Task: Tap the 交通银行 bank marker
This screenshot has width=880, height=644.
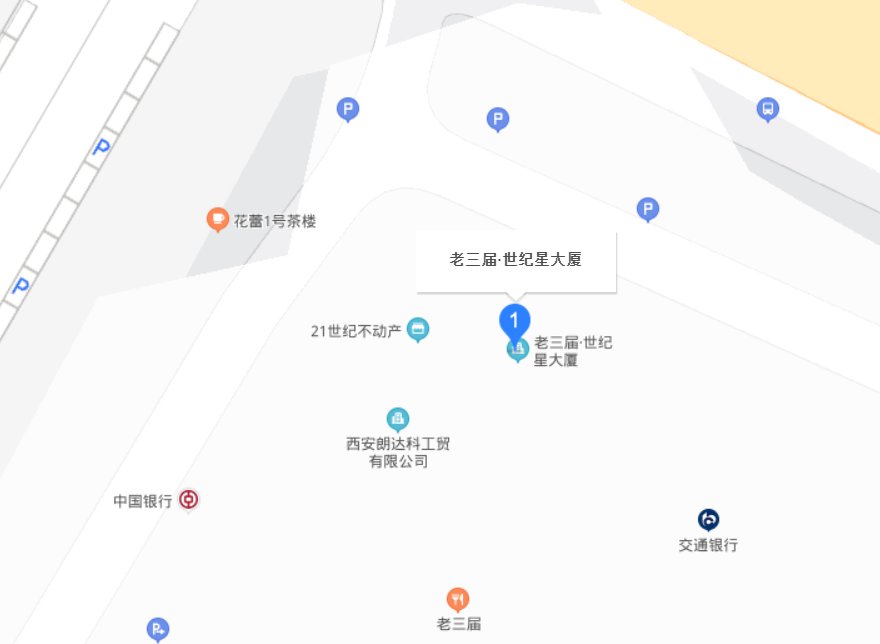Action: [x=708, y=519]
